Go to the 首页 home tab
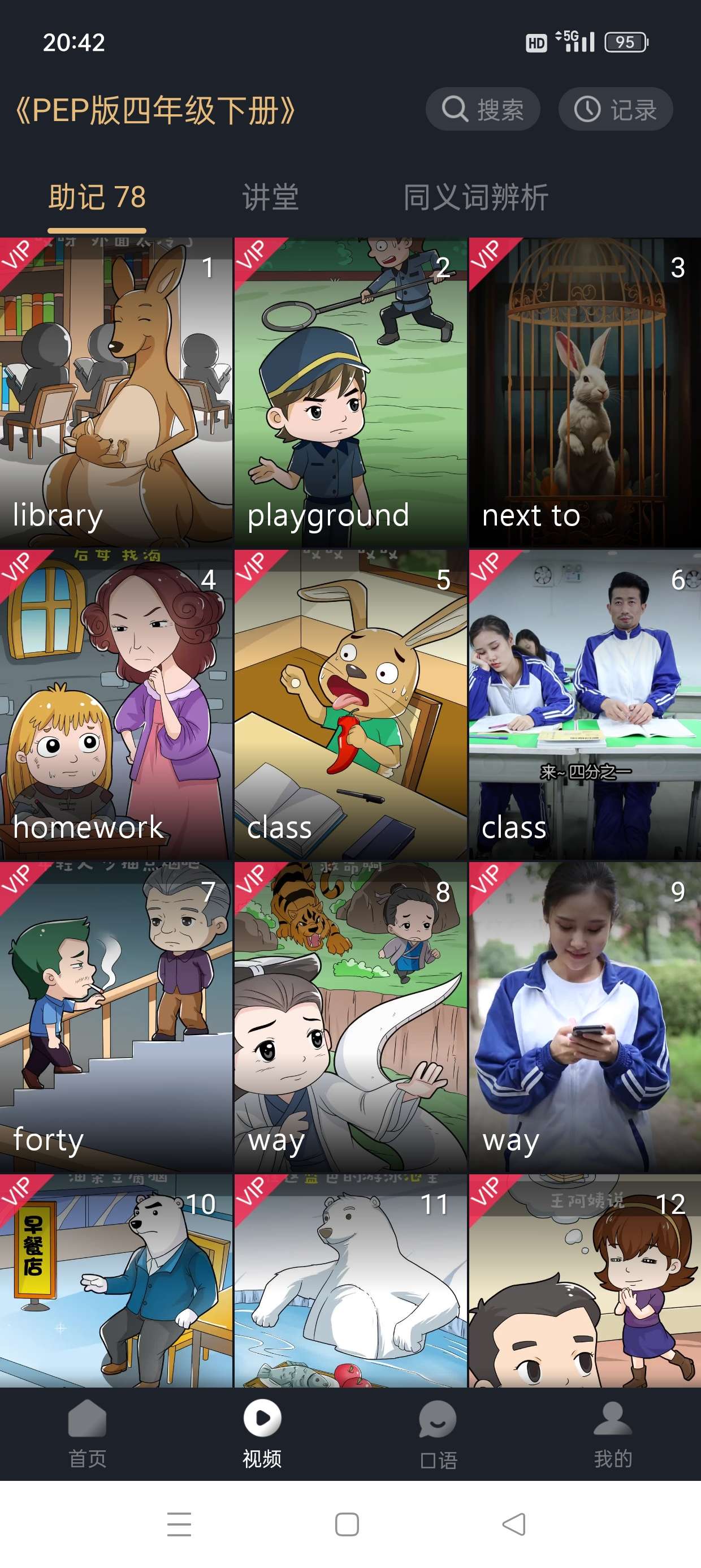The width and height of the screenshot is (701, 1568). click(x=88, y=1433)
